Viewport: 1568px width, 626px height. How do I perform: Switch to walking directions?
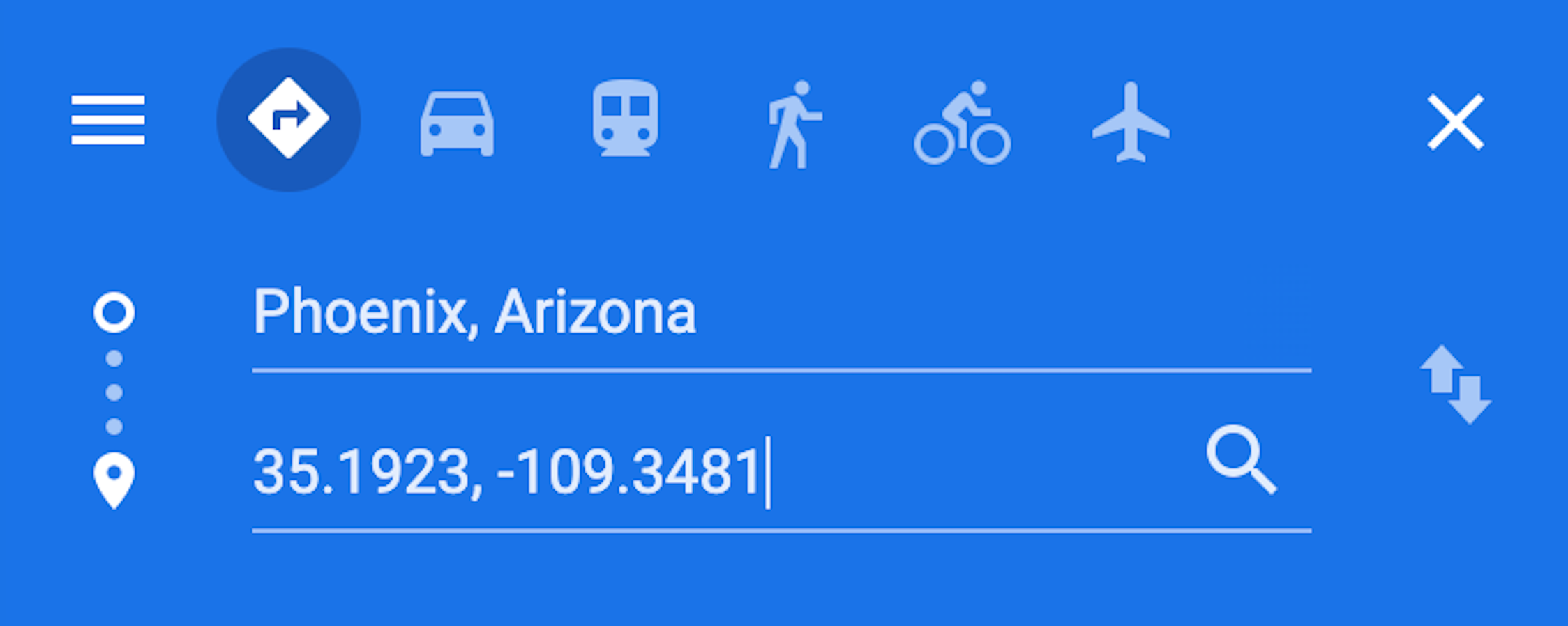point(794,124)
